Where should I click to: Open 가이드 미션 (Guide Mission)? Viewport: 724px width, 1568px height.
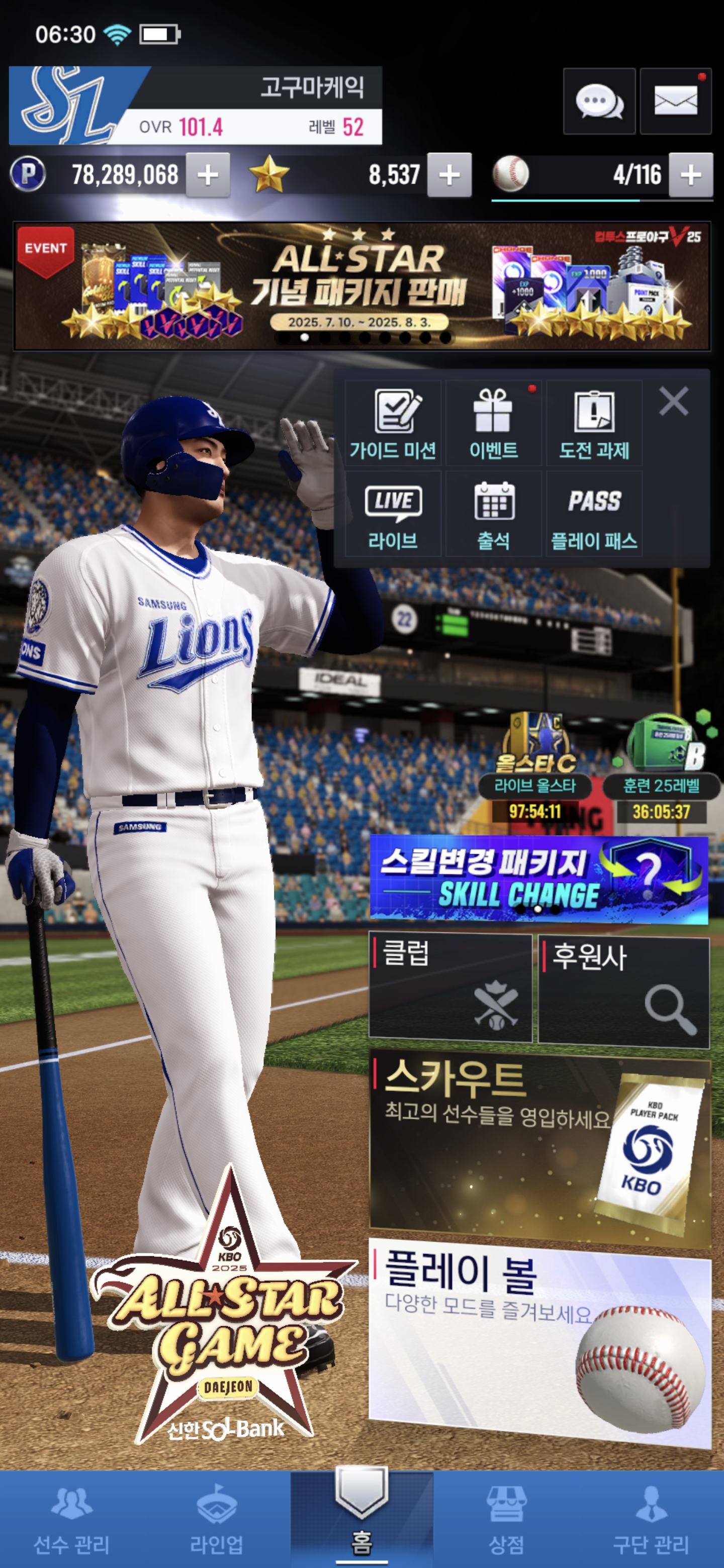[x=393, y=423]
